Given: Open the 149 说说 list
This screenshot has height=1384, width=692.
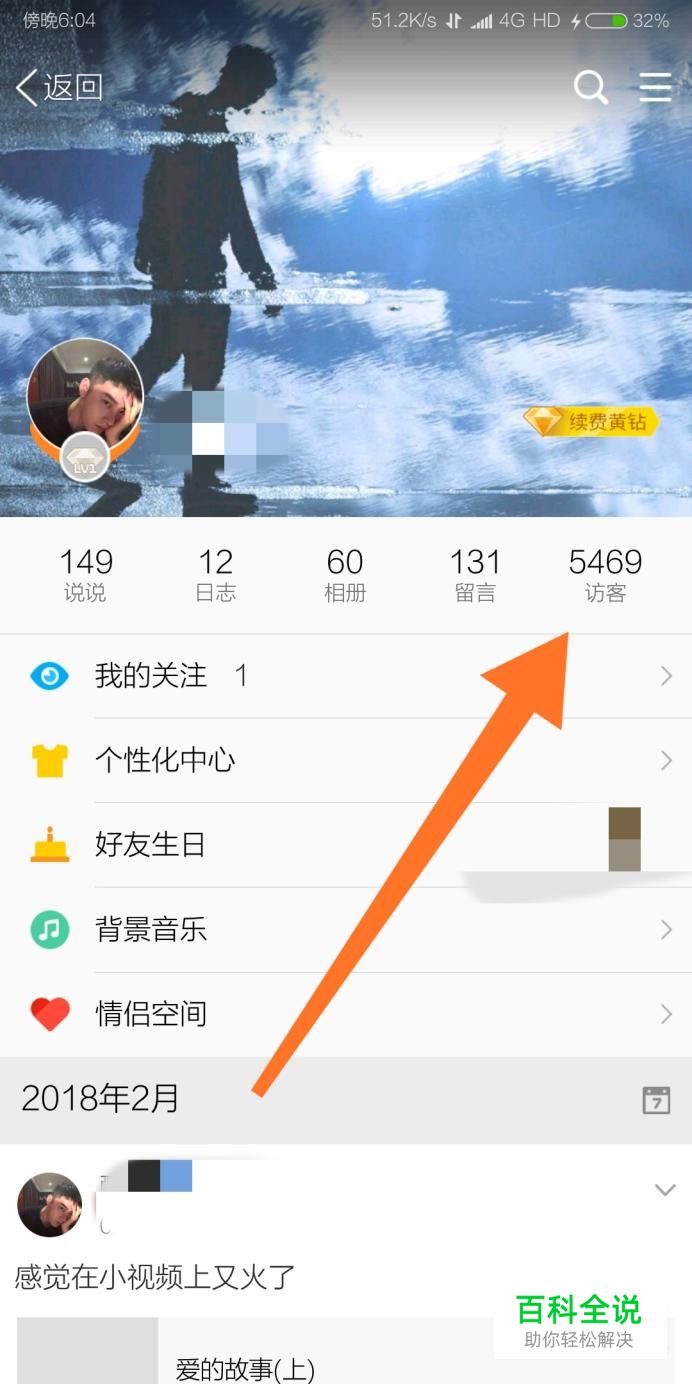Looking at the screenshot, I should [x=85, y=575].
